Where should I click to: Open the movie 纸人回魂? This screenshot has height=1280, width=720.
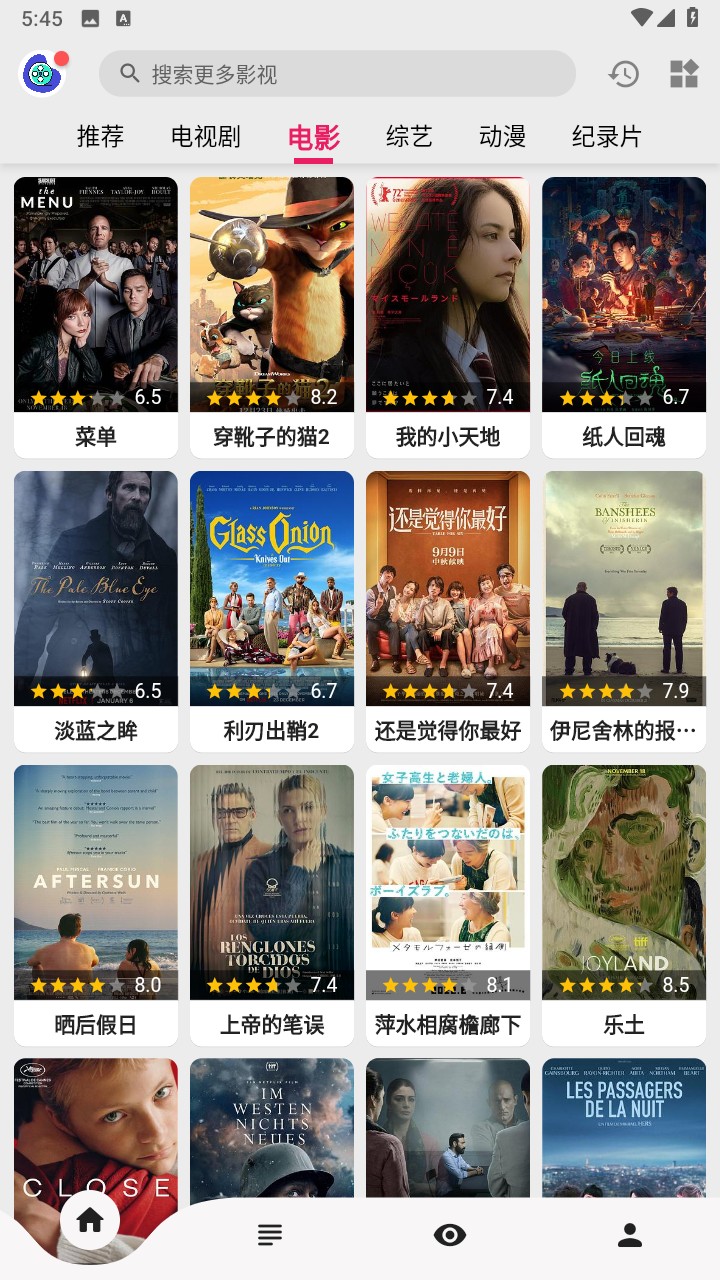click(624, 315)
